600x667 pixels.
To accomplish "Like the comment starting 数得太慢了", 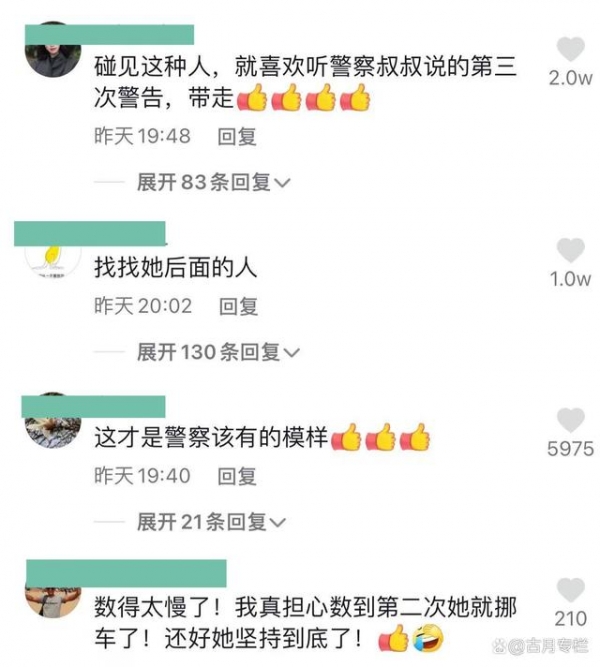I will point(570,590).
